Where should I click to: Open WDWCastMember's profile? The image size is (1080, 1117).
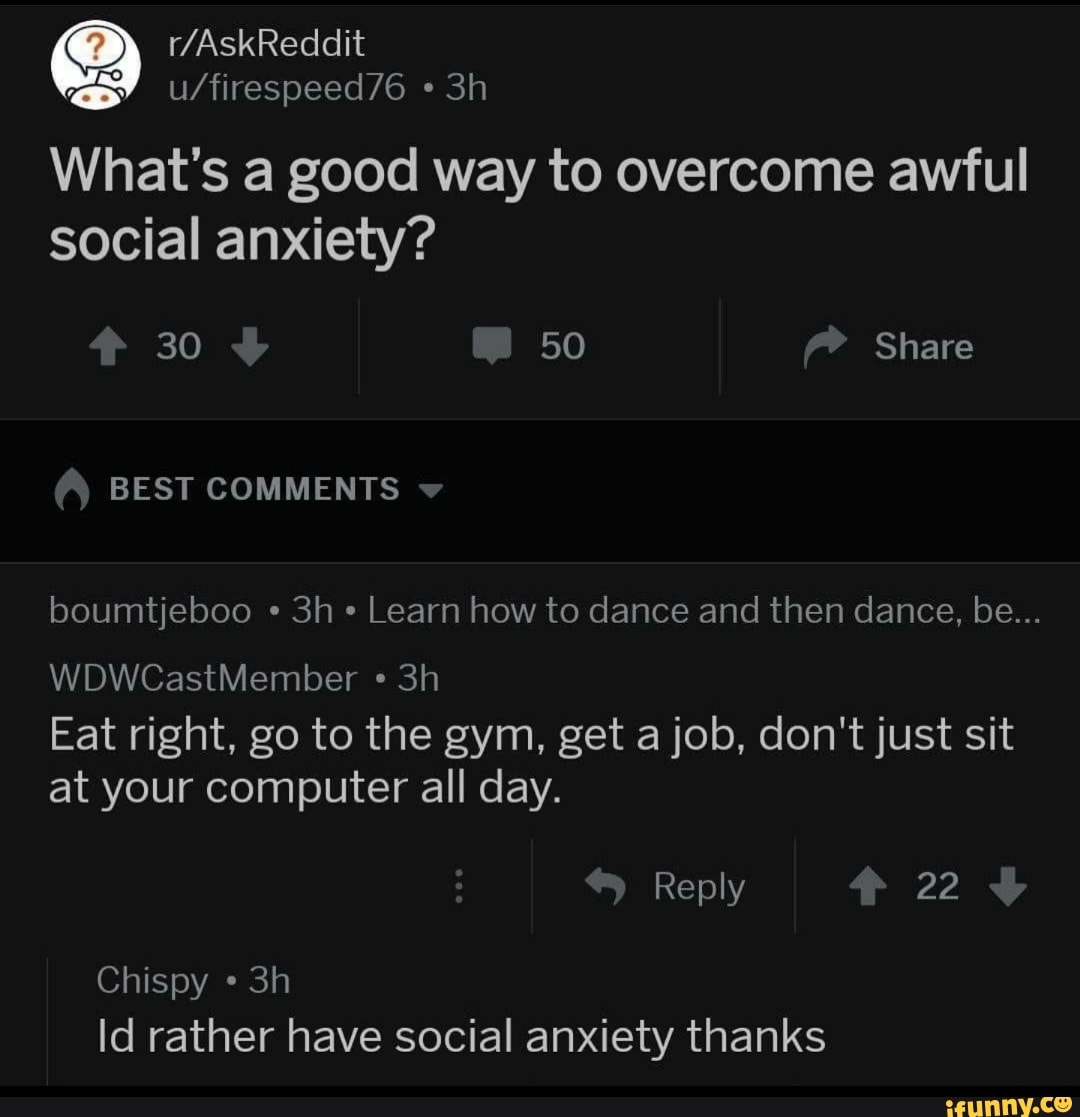(x=203, y=679)
